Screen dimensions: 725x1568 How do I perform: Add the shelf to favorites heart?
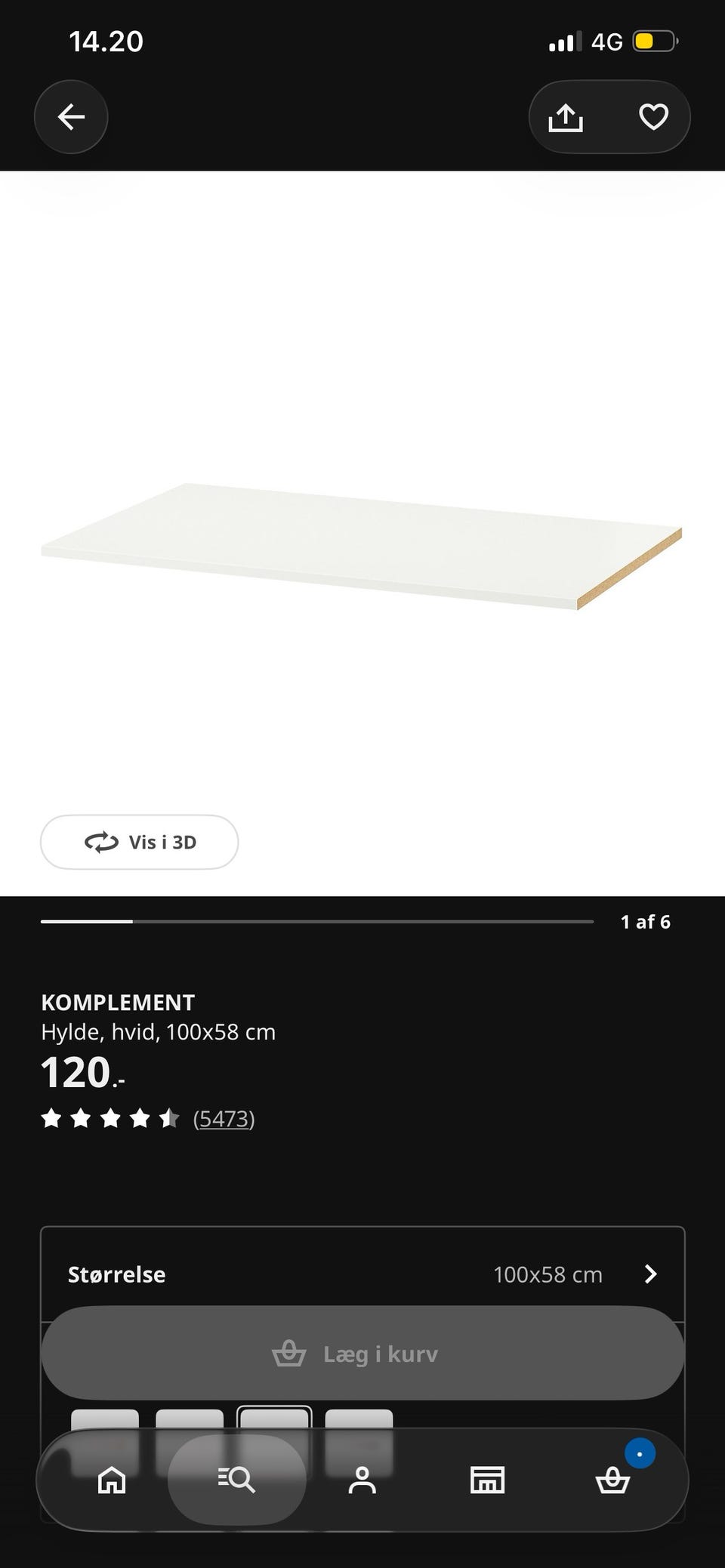(x=653, y=117)
